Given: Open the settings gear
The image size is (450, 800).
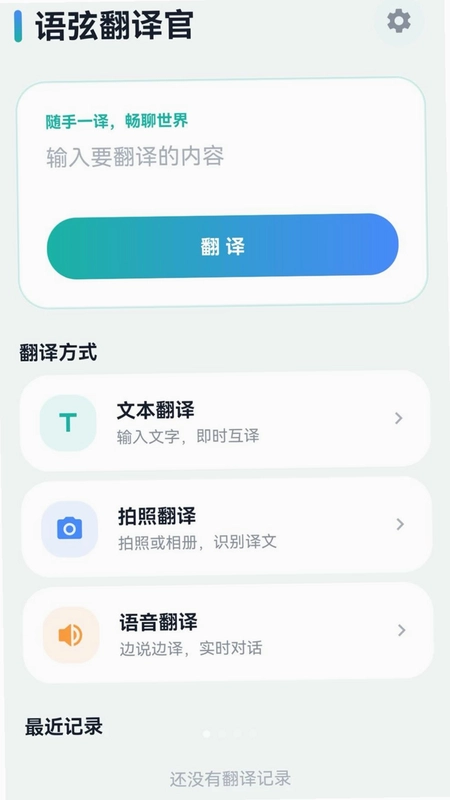Looking at the screenshot, I should (x=398, y=21).
